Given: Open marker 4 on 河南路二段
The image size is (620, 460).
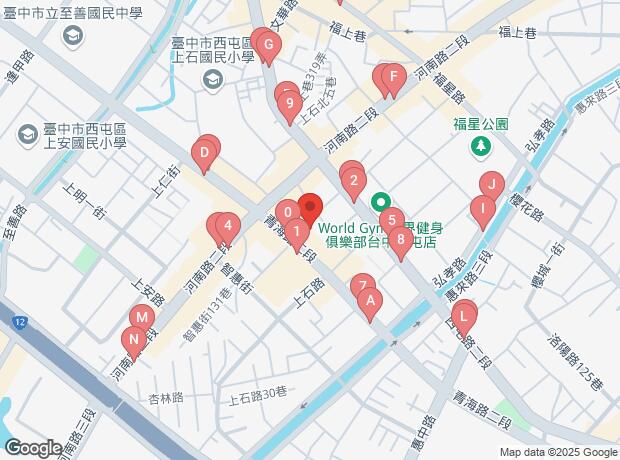Looking at the screenshot, I should pyautogui.click(x=228, y=226).
